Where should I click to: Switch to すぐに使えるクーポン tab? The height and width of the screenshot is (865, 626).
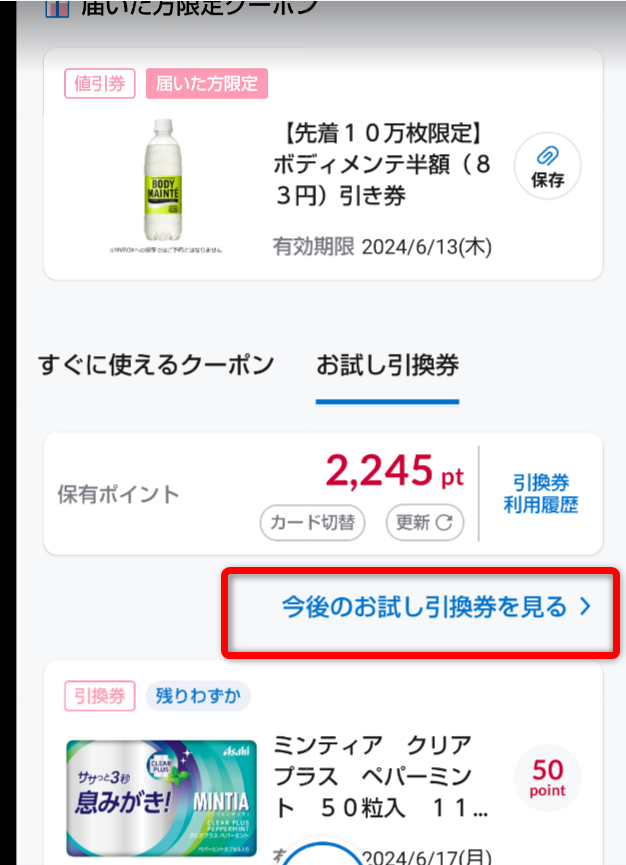156,365
